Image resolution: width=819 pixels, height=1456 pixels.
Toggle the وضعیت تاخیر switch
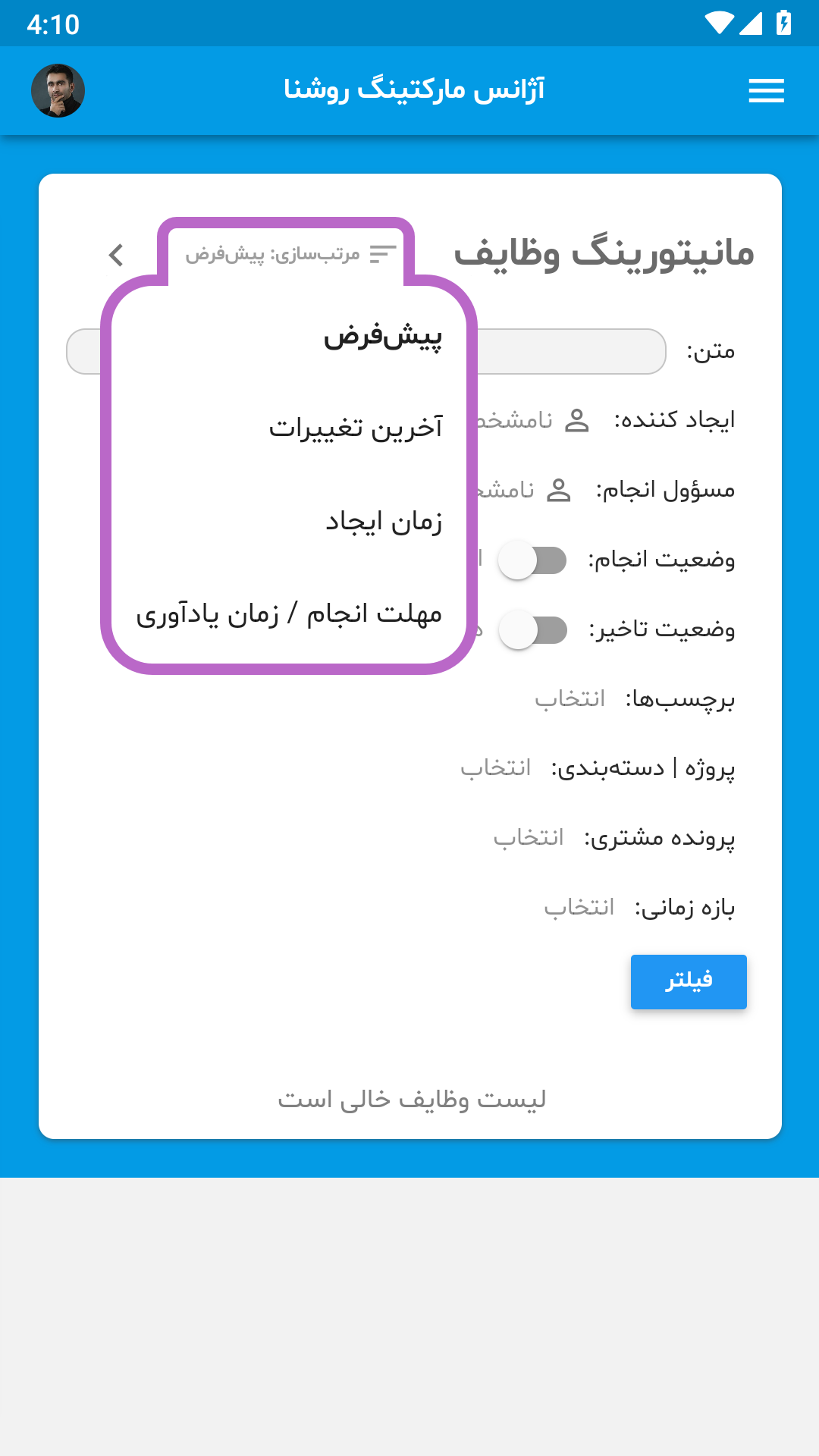click(532, 630)
